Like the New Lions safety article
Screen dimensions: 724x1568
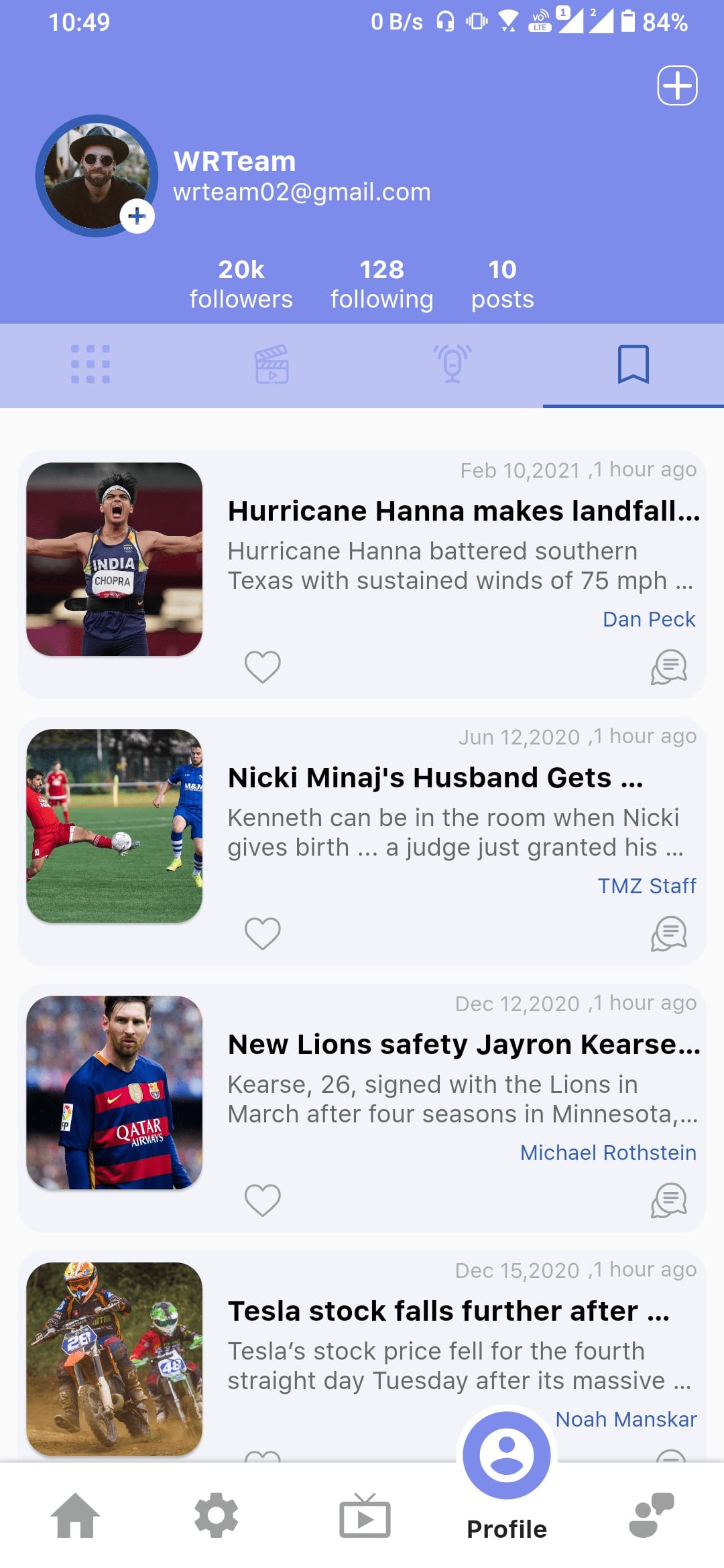(x=262, y=1200)
